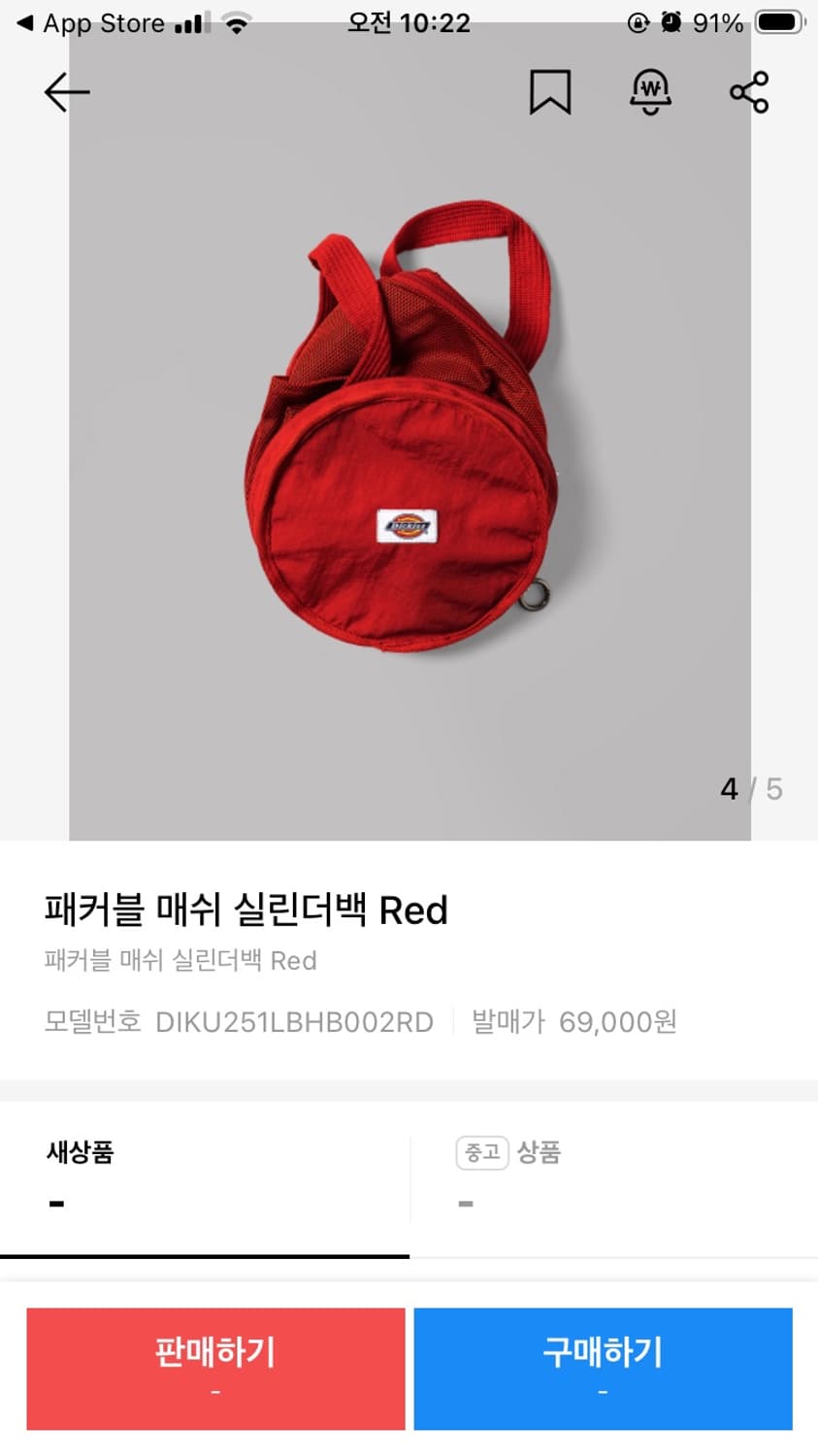Switch to the 새상품 tab

(x=80, y=1153)
